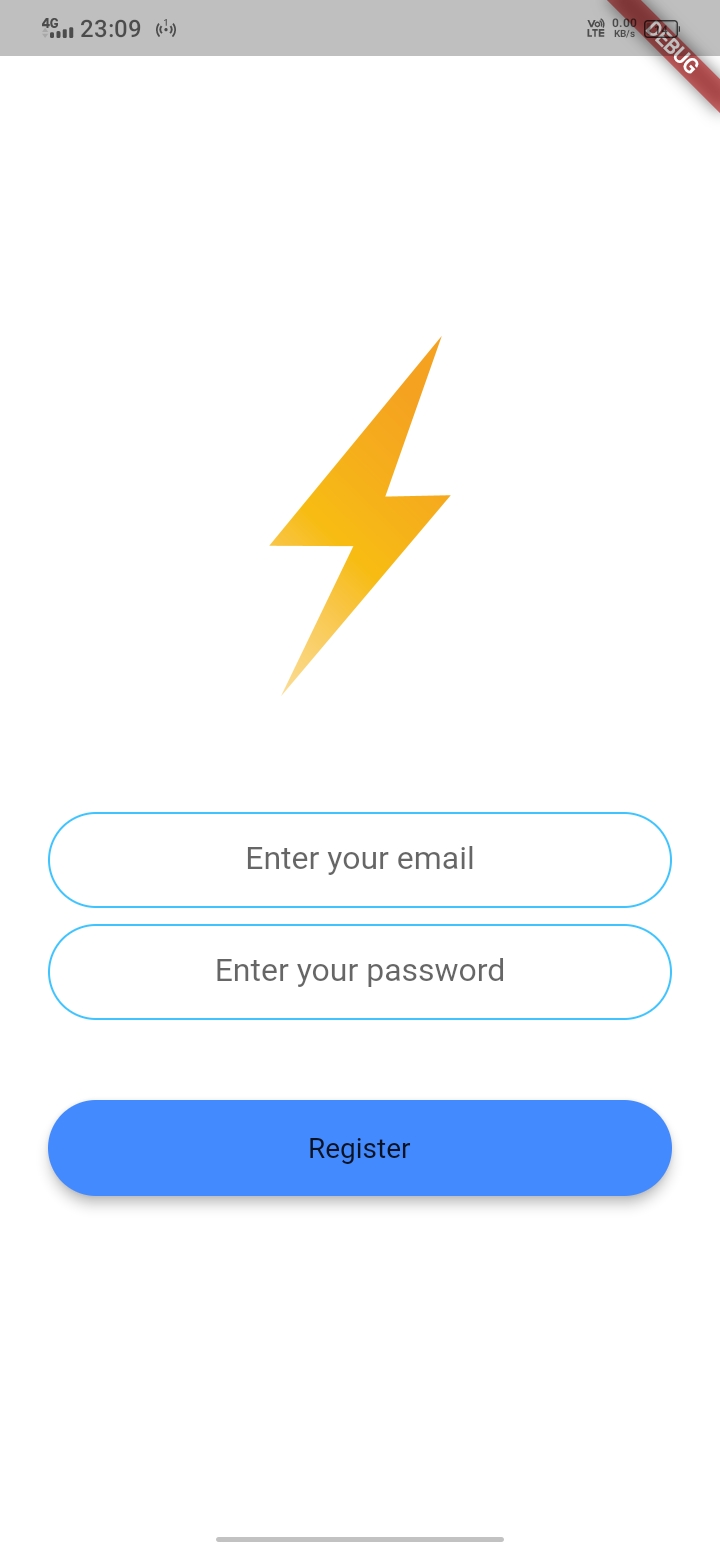Viewport: 720px width, 1544px height.
Task: Tap the clock showing 23:09
Action: tap(112, 28)
